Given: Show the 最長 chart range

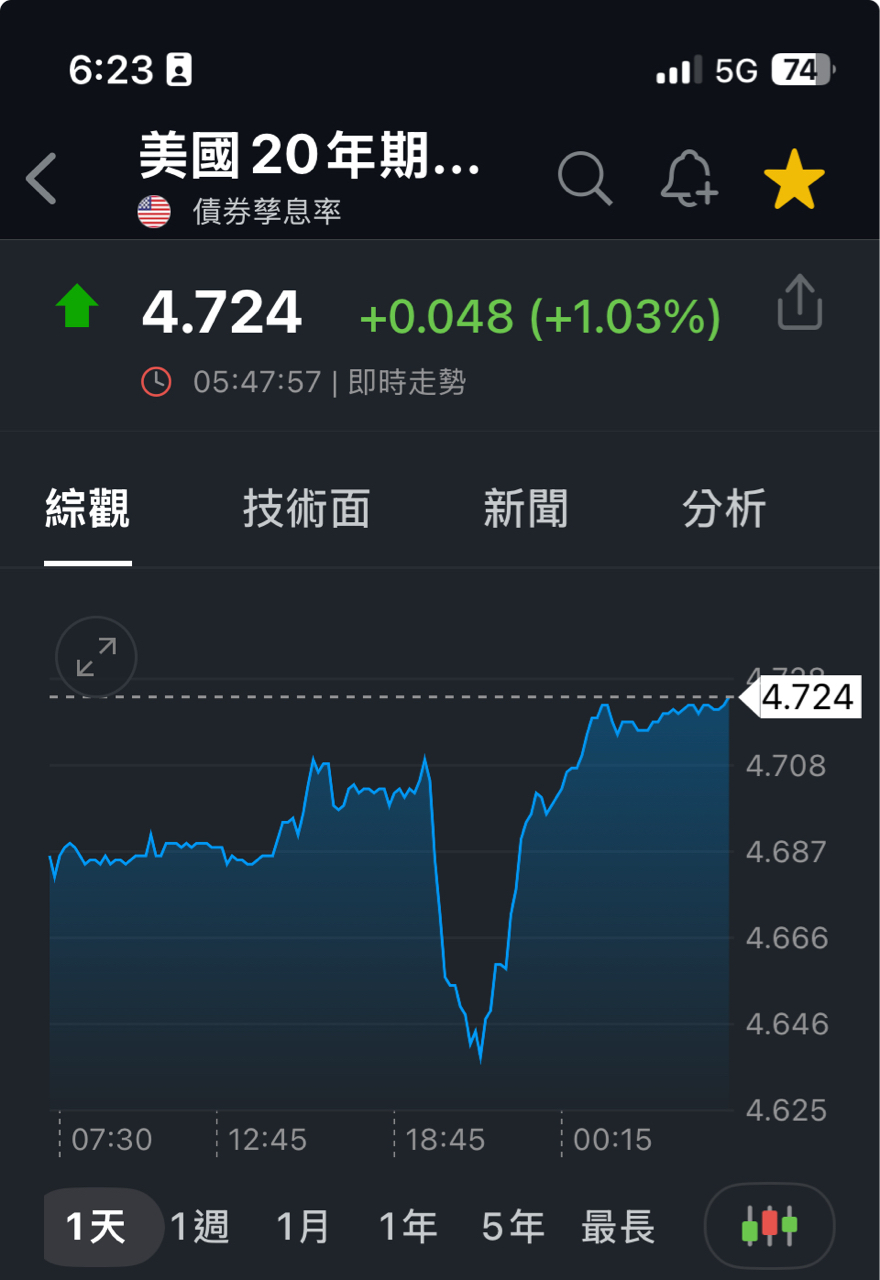Looking at the screenshot, I should 618,1227.
